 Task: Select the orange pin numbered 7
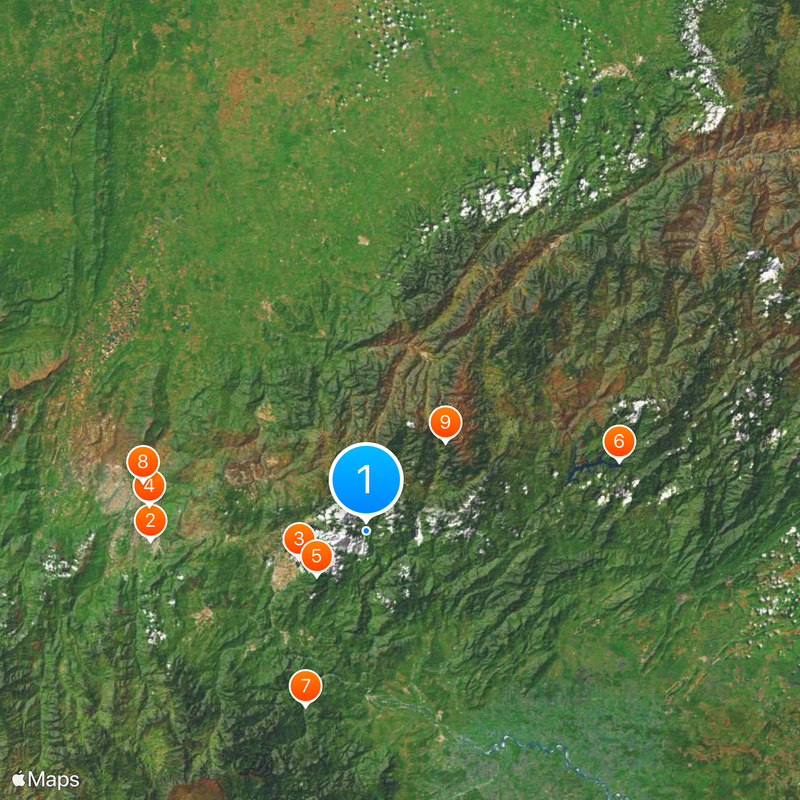(x=305, y=686)
